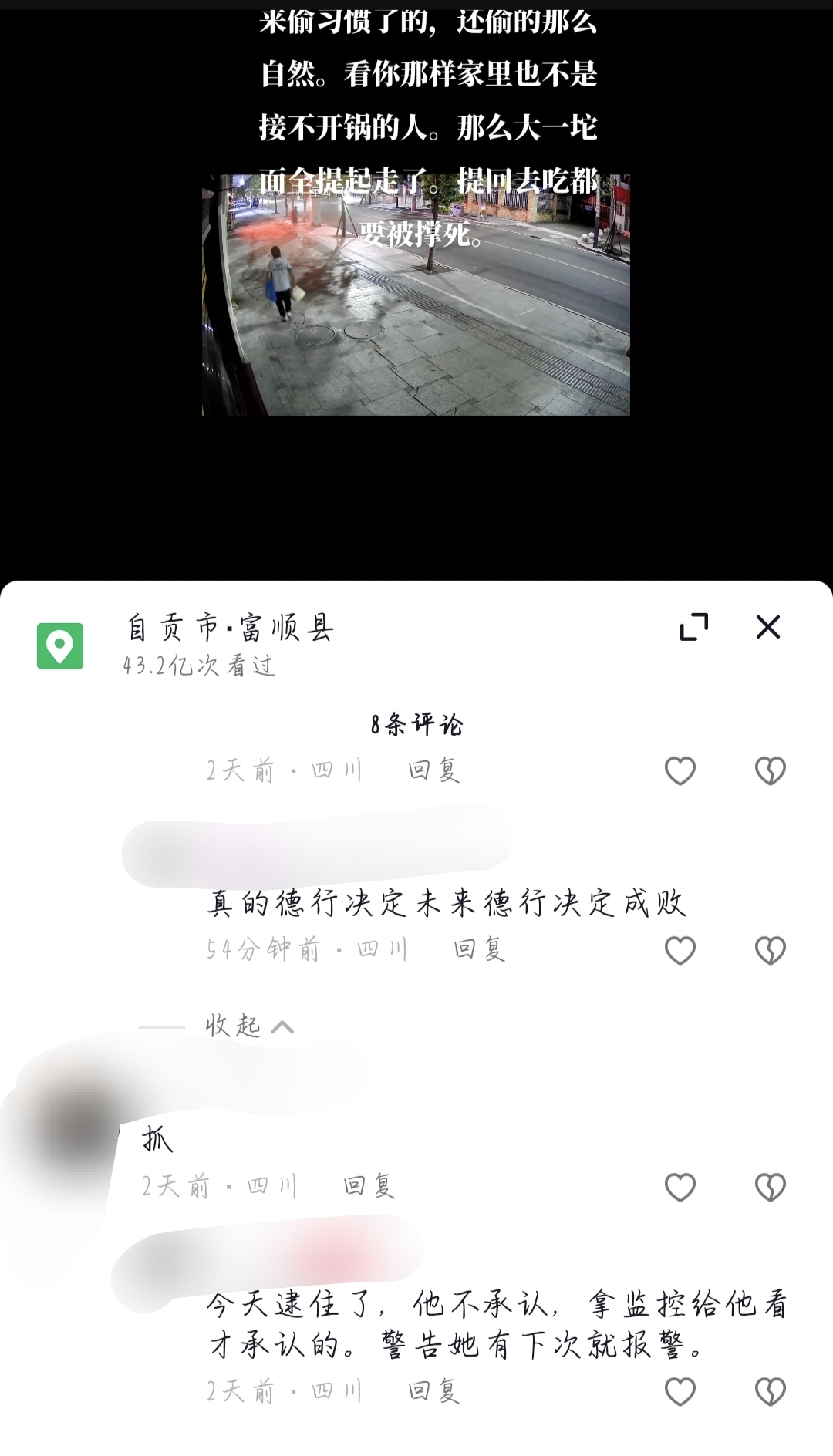Like the comment 抓

pos(680,1187)
